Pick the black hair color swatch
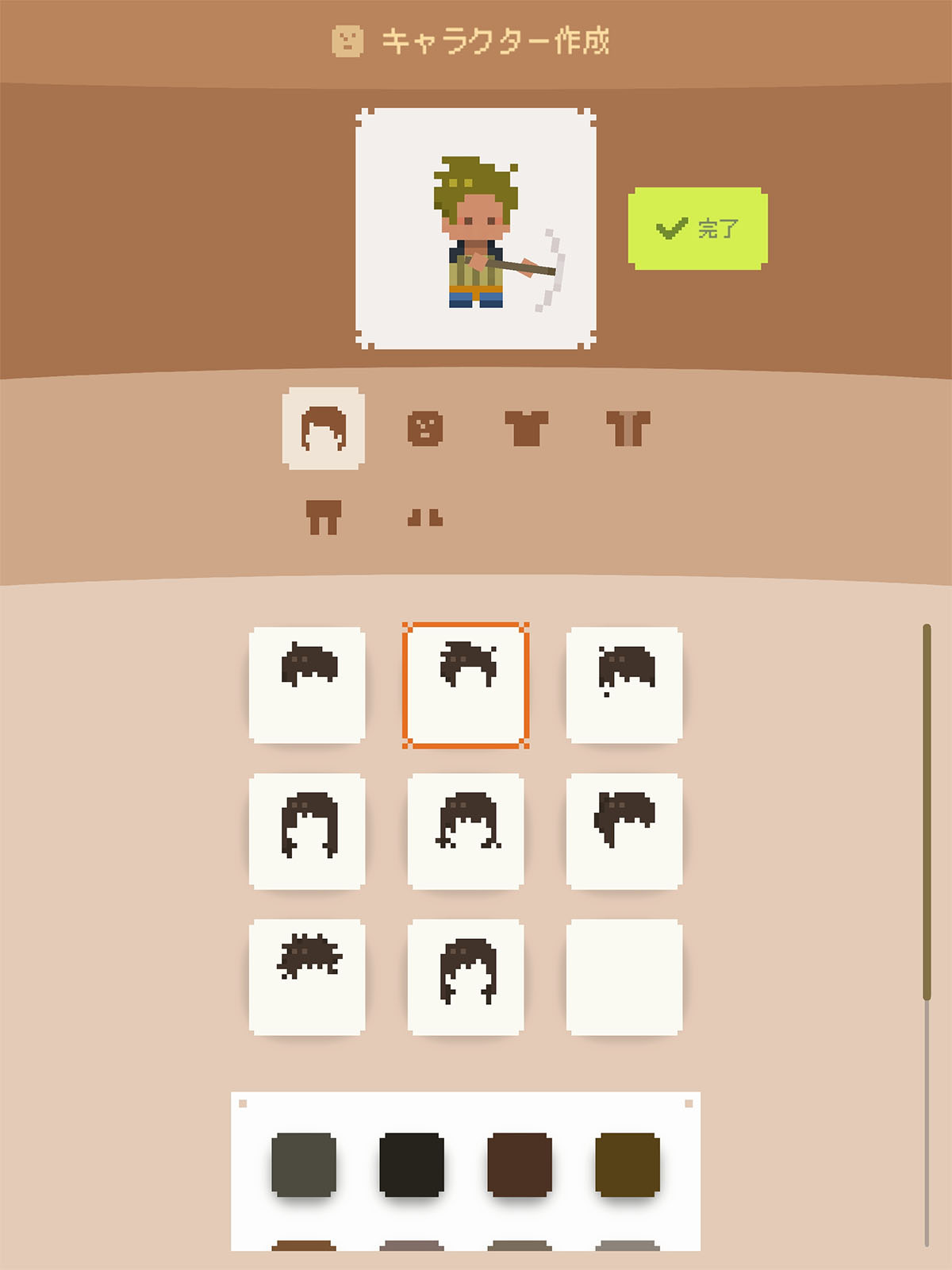952x1270 pixels. pyautogui.click(x=412, y=1164)
